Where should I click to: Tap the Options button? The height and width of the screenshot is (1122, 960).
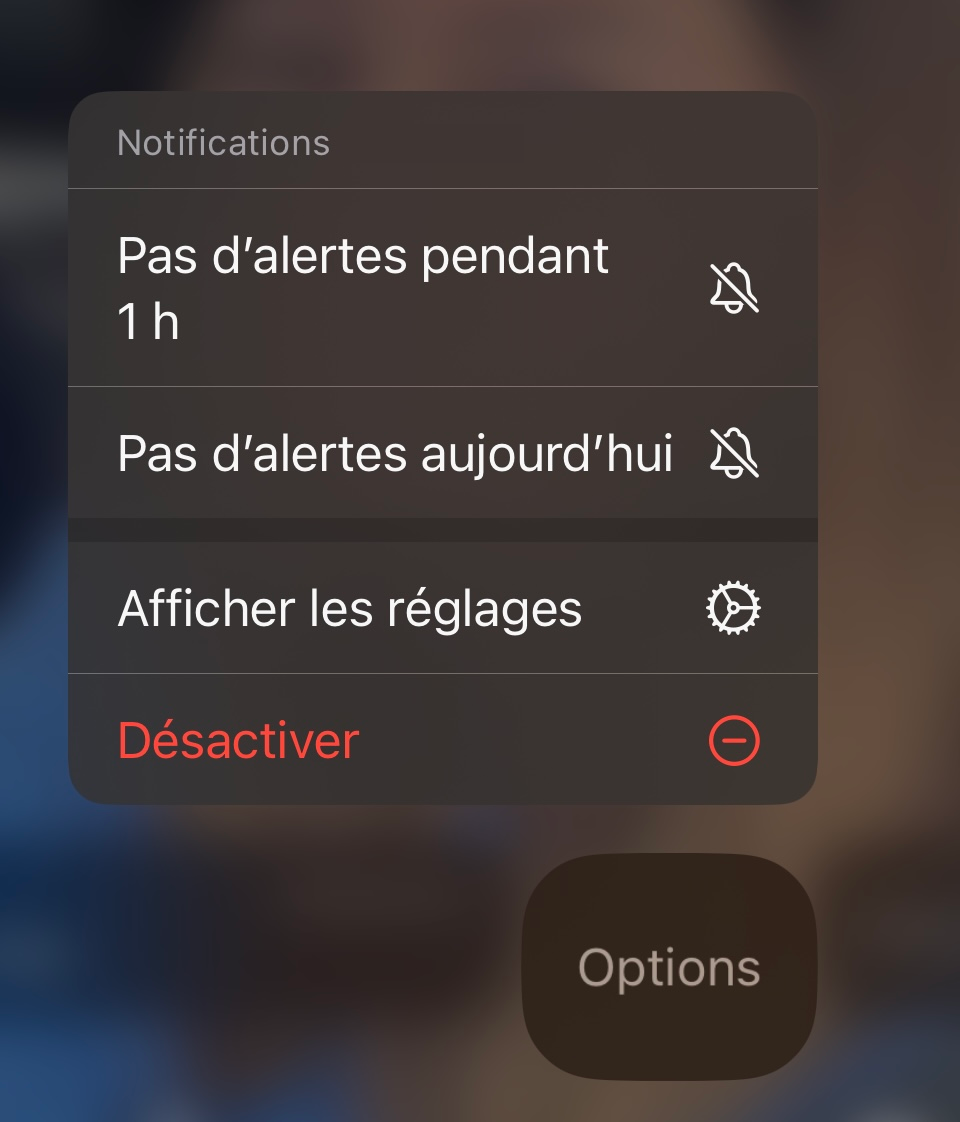coord(669,967)
